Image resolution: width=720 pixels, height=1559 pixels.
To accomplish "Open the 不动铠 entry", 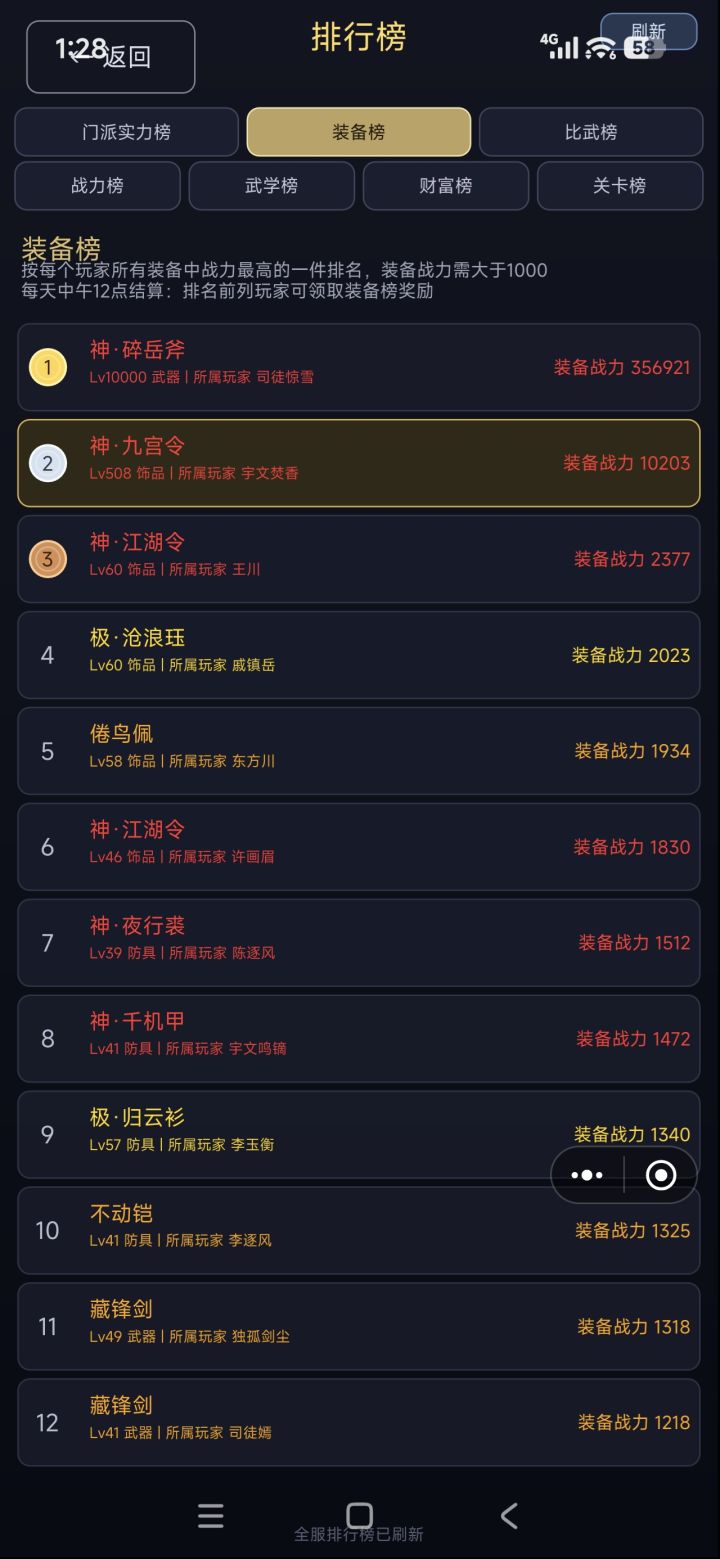I will tap(359, 1231).
